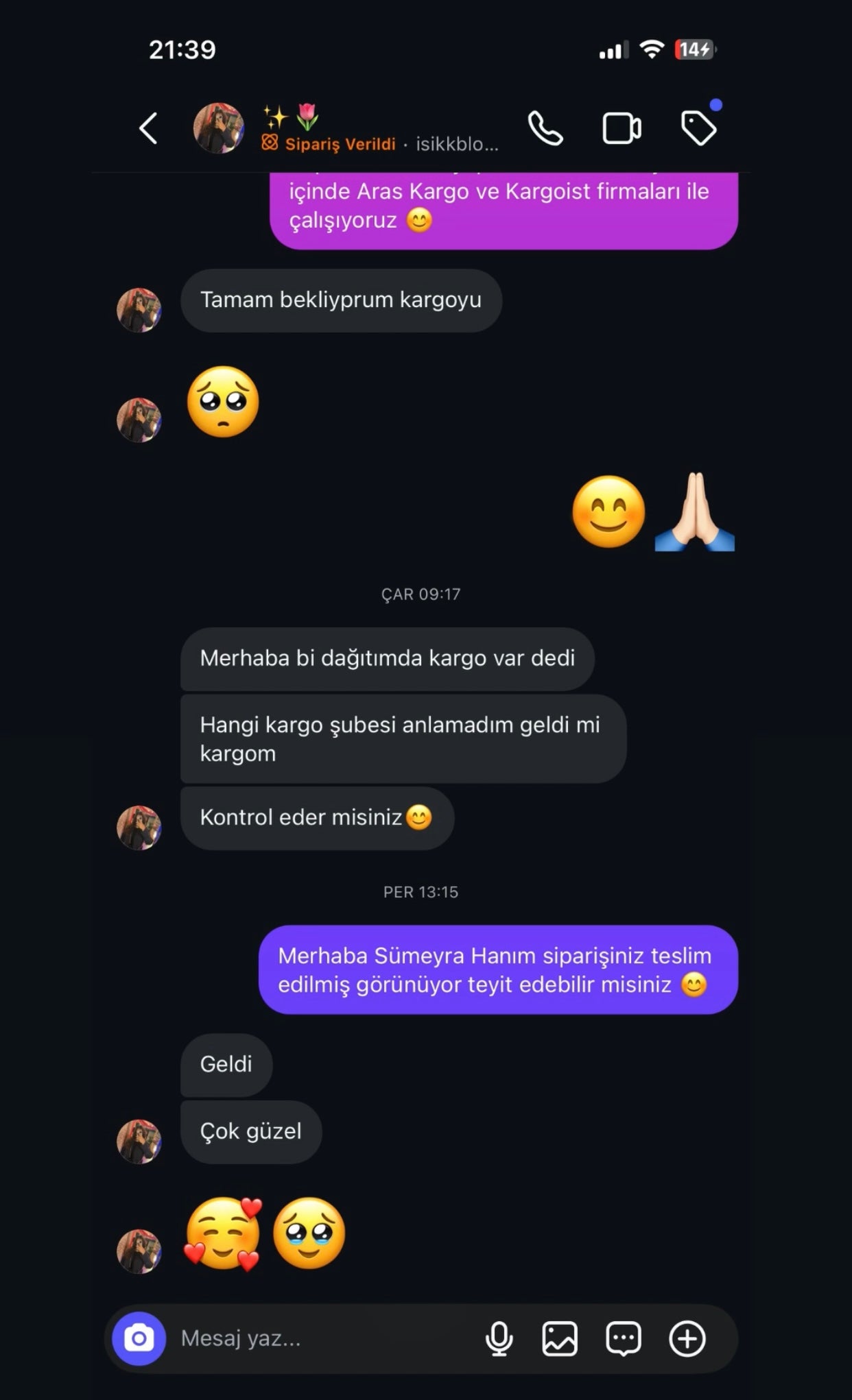Open the contact's profile picture in header
This screenshot has width=852, height=1400.
[x=219, y=128]
